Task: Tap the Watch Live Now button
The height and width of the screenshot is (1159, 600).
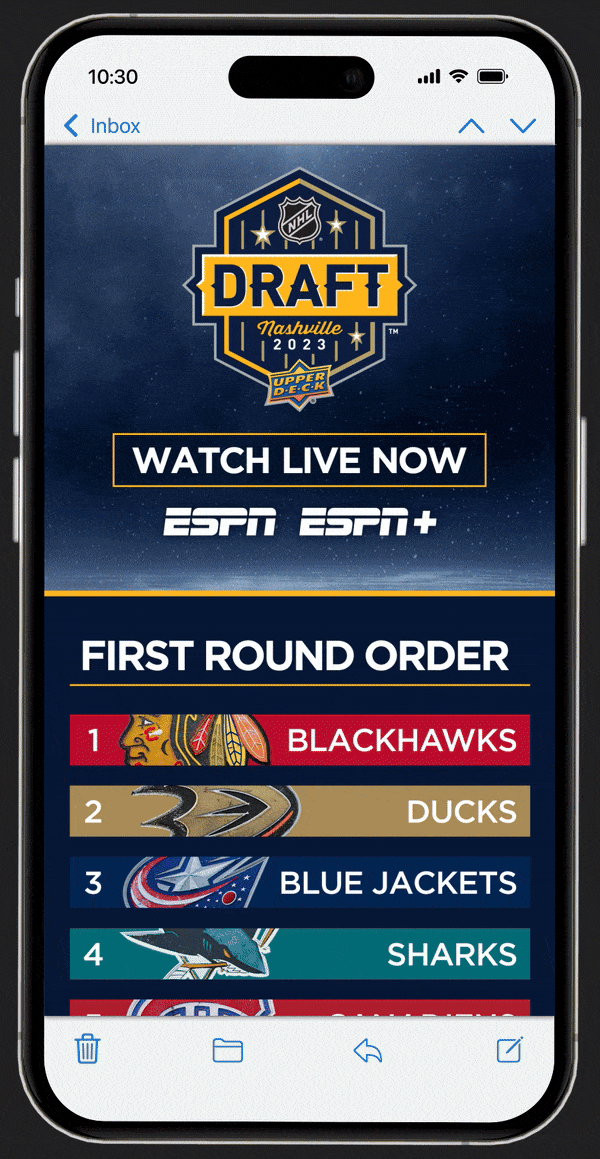Action: coord(299,460)
